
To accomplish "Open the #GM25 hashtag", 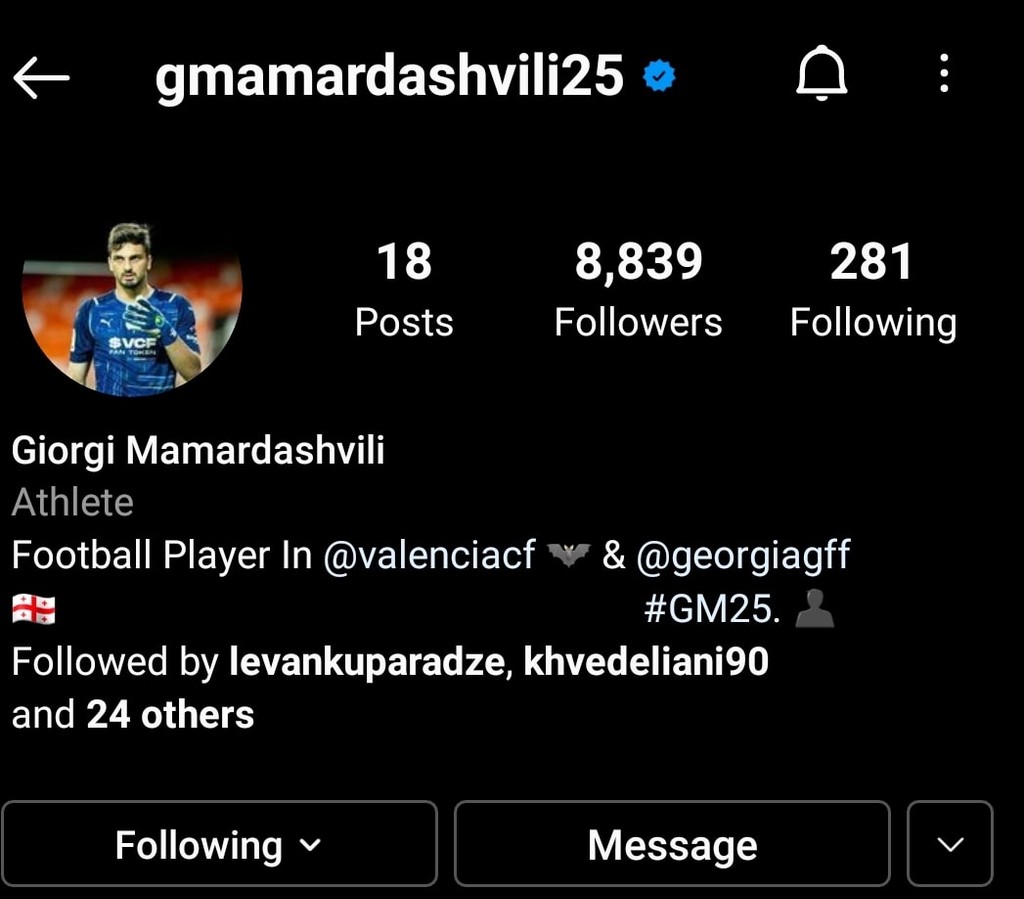I will point(712,609).
